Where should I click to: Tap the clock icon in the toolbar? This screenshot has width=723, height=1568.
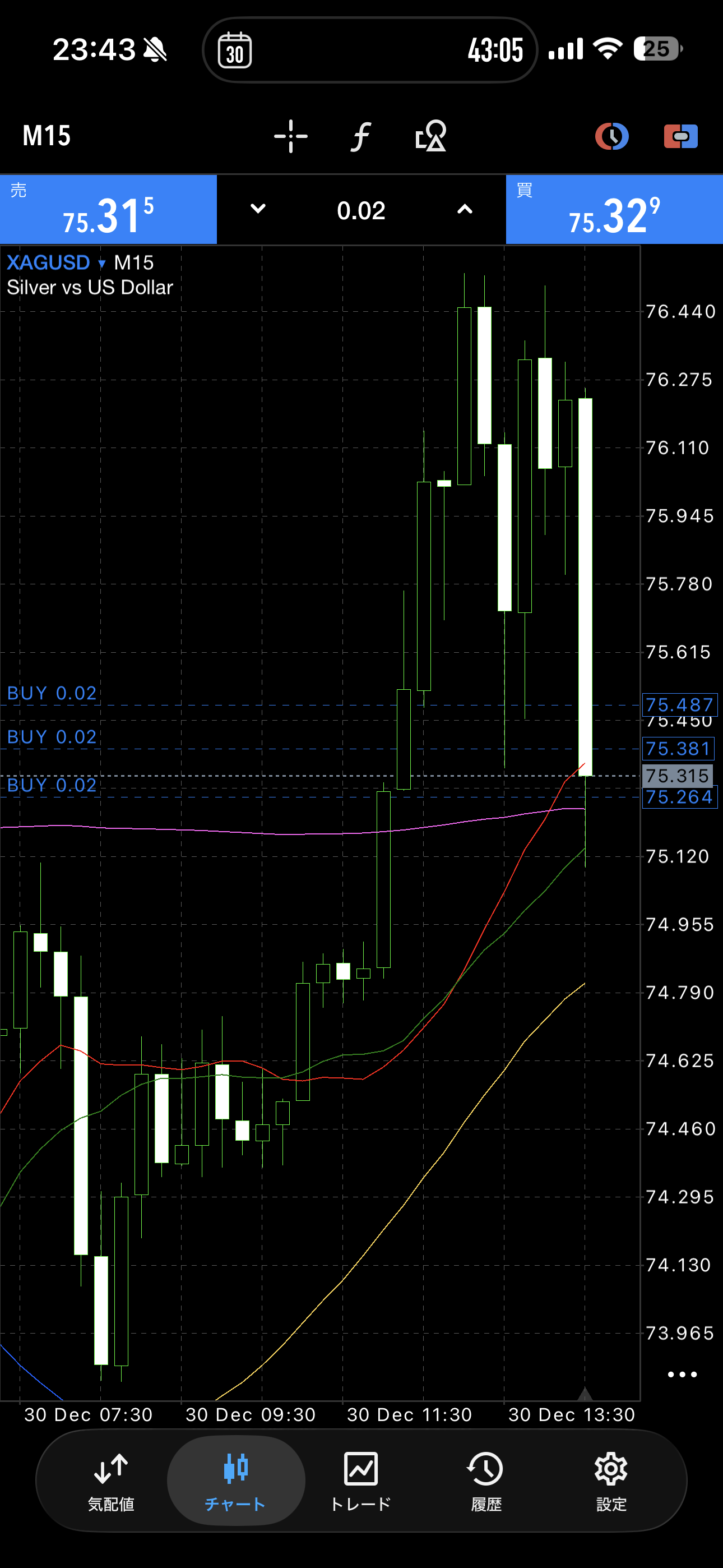tap(611, 136)
